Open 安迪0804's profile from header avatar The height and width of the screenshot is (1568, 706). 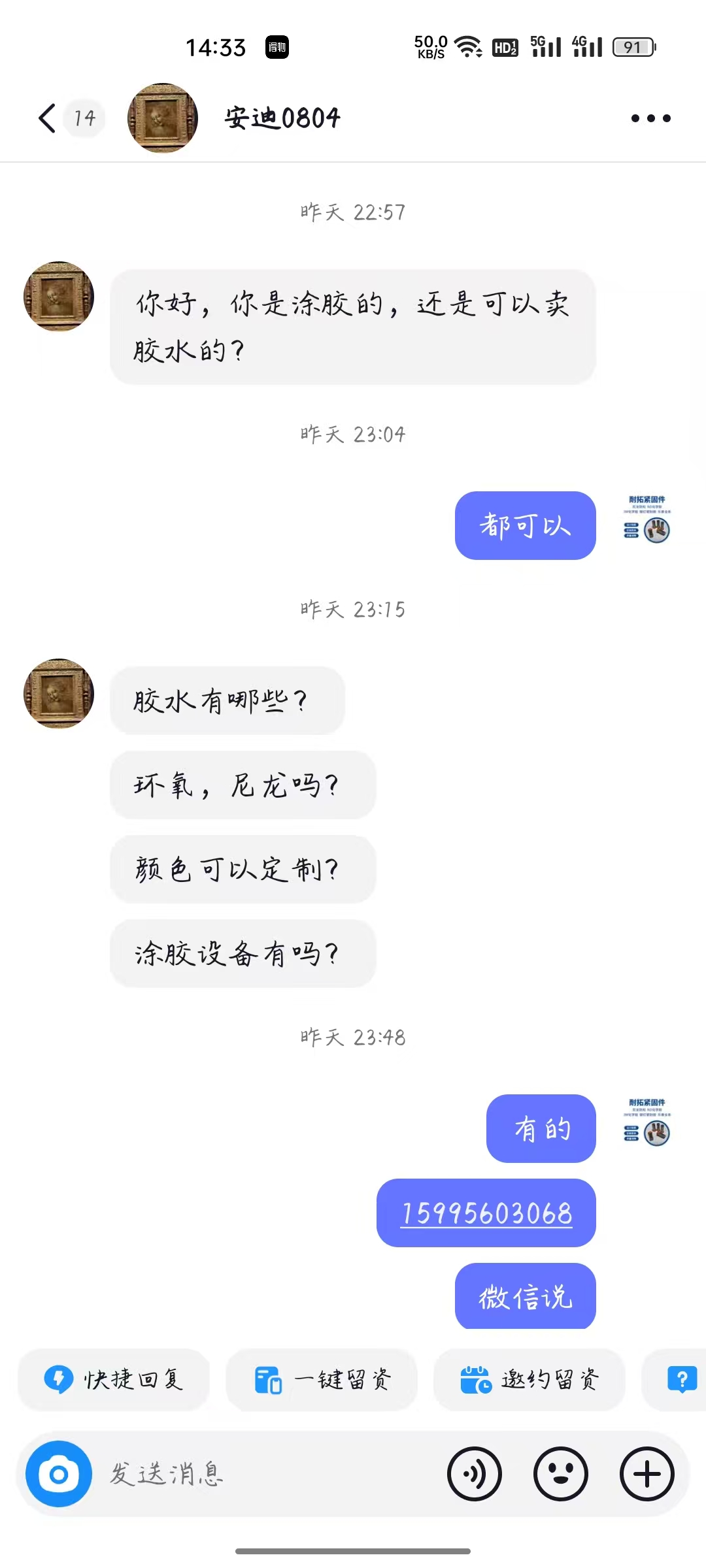[163, 118]
